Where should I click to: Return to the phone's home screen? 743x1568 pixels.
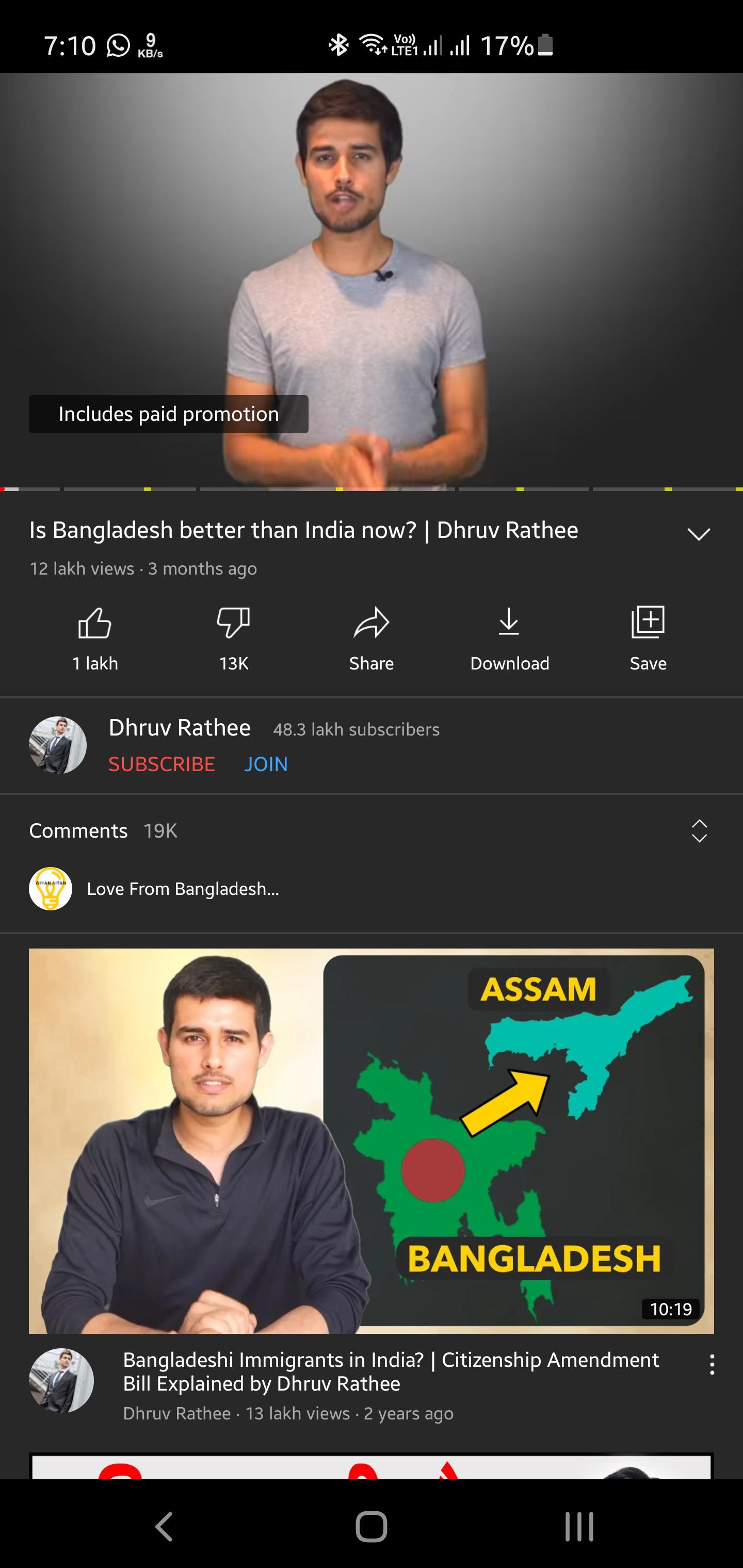[x=371, y=1526]
